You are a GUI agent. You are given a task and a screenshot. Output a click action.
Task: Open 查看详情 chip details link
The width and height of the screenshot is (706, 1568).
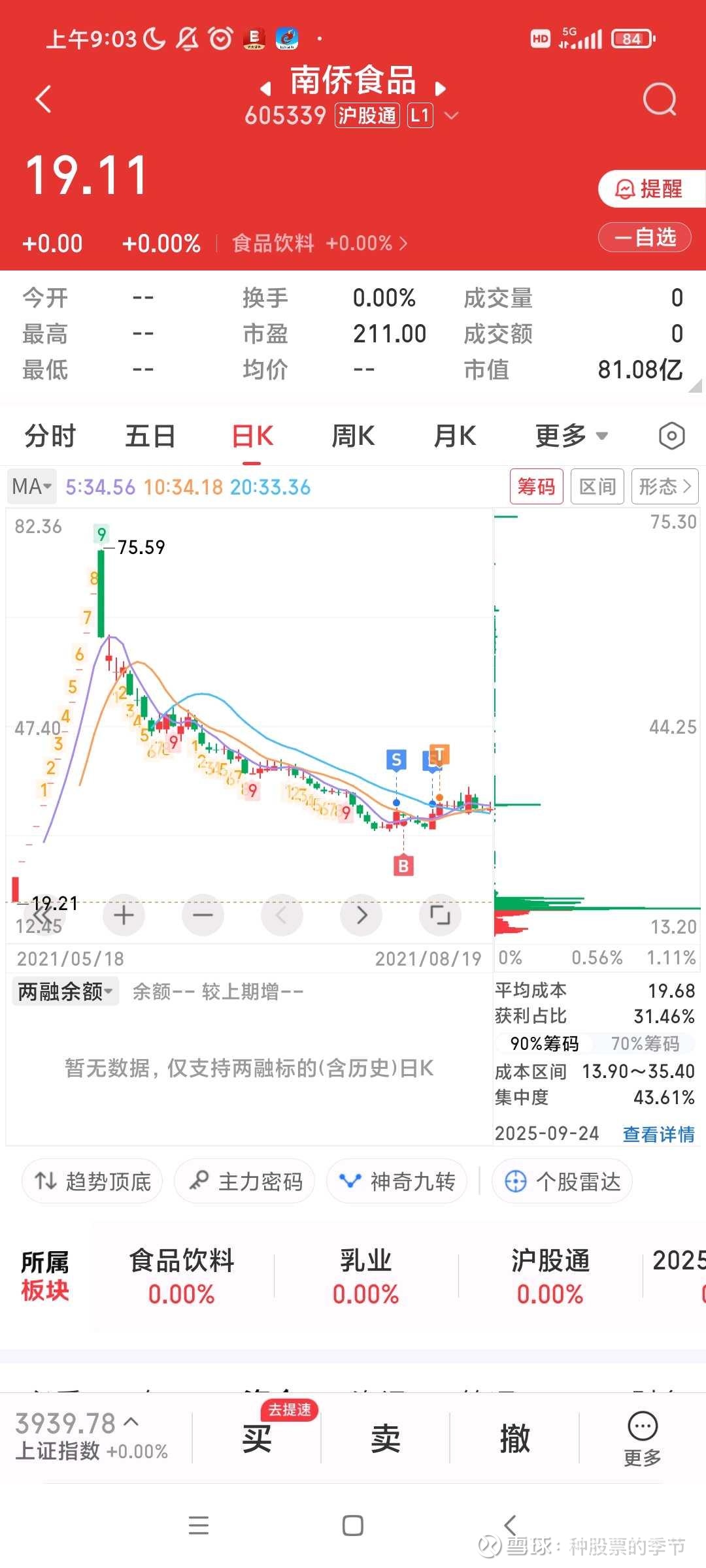tap(658, 1134)
